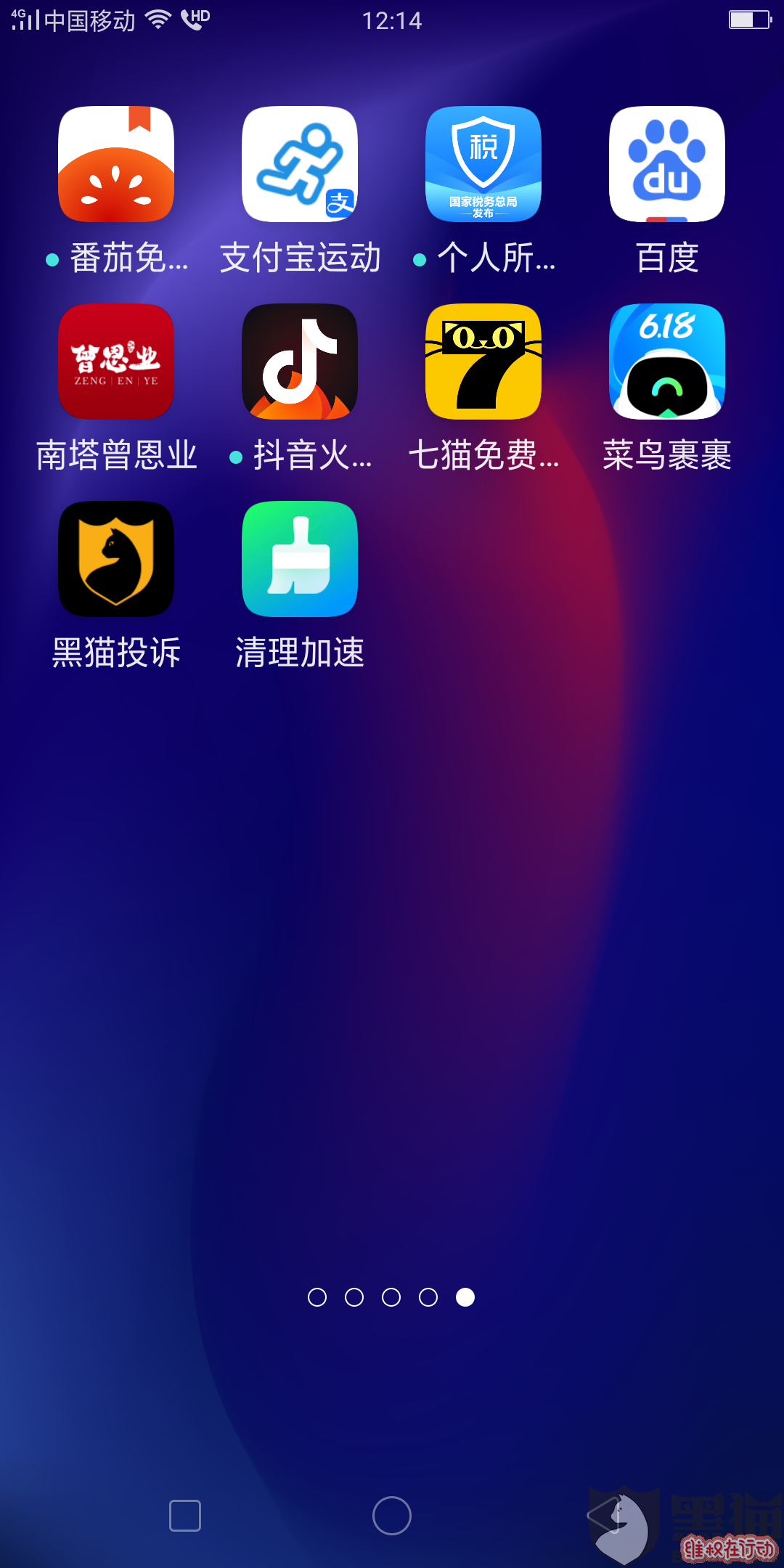
Task: Launch 清理加速 cleaner app
Action: click(300, 559)
